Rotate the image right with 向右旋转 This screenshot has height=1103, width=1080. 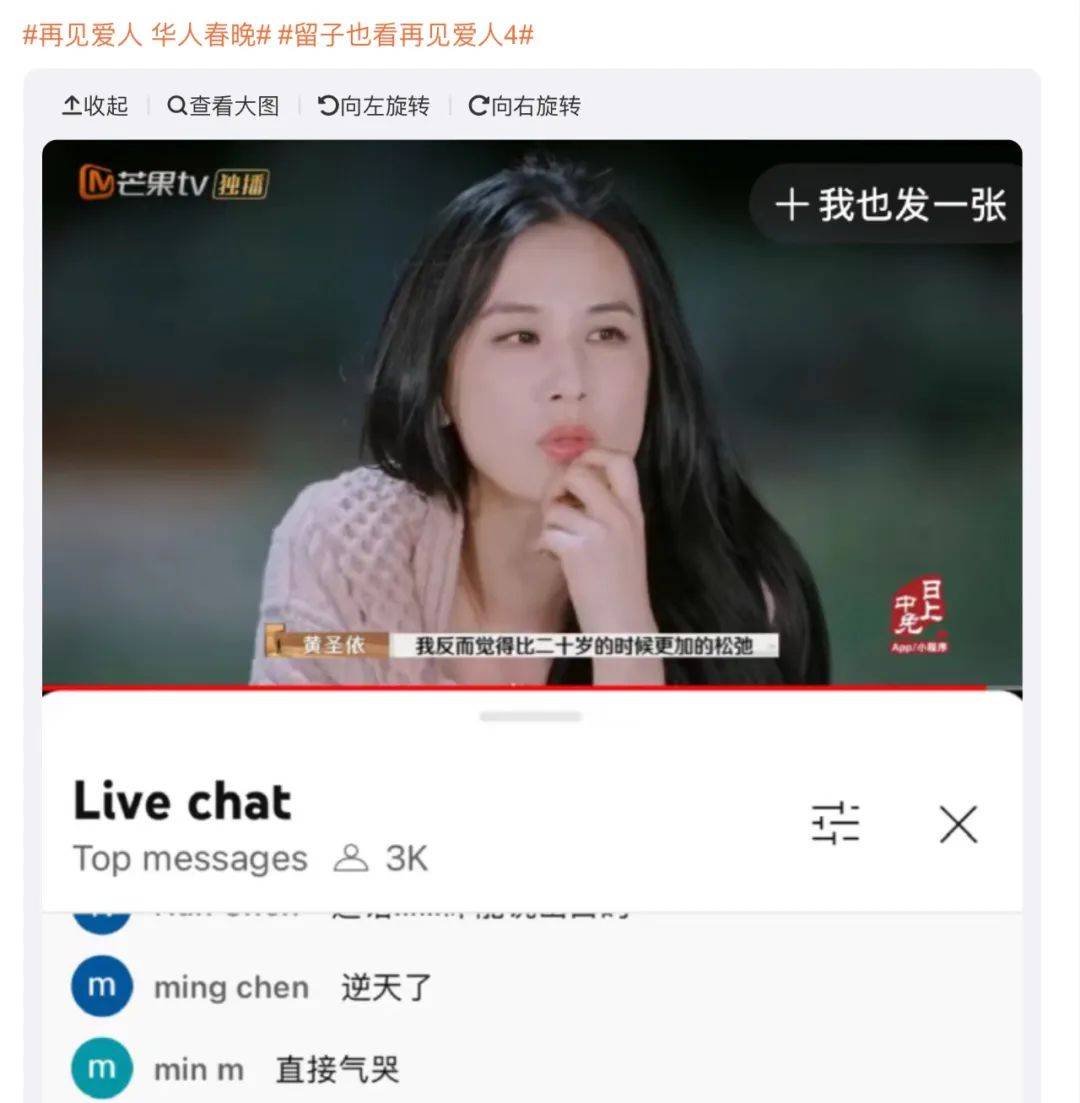point(525,106)
